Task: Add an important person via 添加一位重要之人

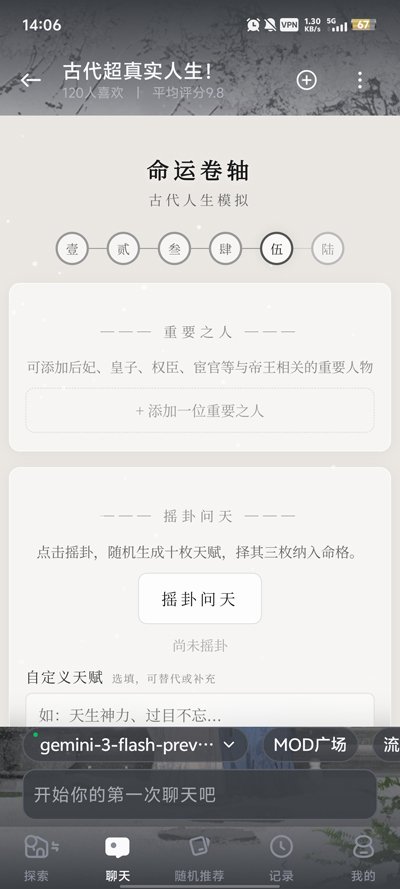Action: (200, 410)
